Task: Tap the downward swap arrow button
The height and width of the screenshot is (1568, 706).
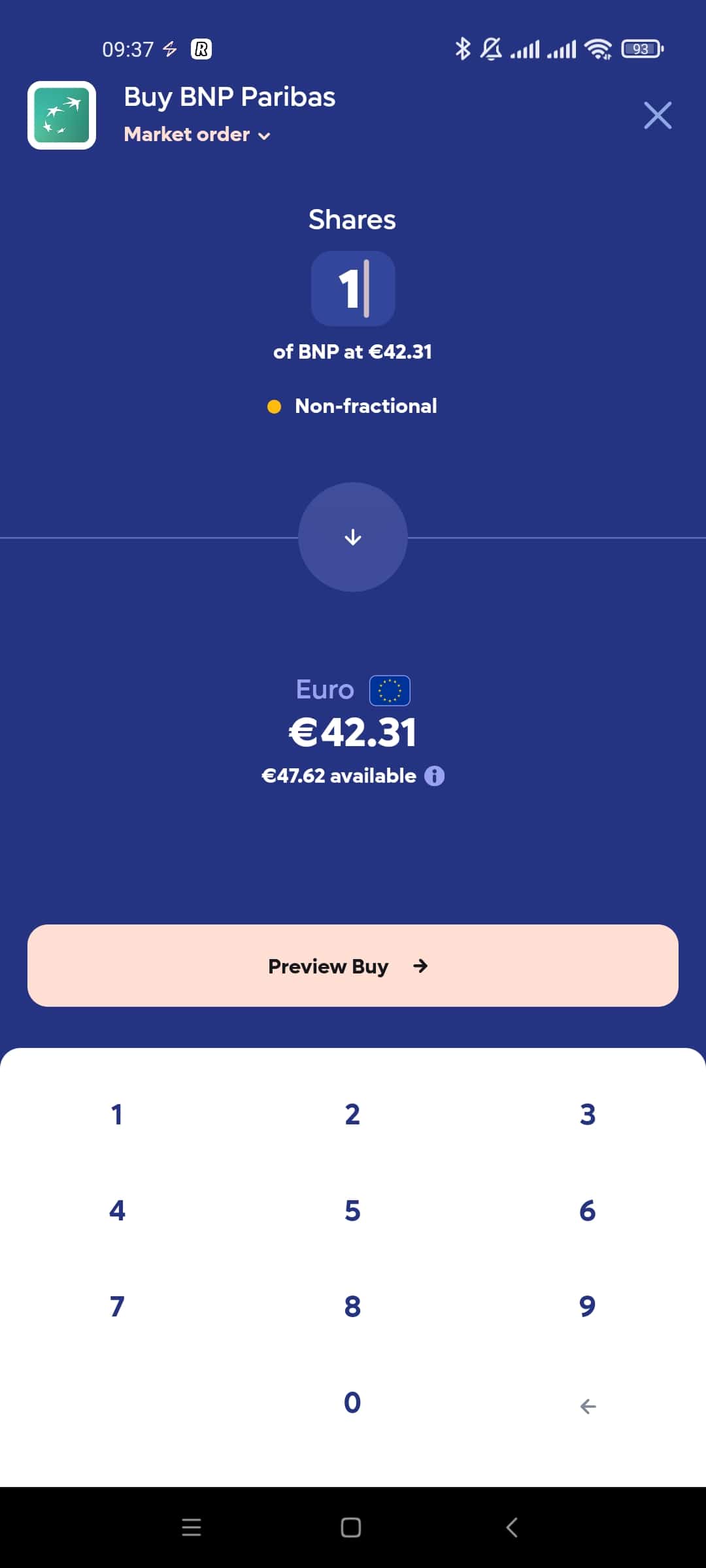Action: tap(352, 537)
